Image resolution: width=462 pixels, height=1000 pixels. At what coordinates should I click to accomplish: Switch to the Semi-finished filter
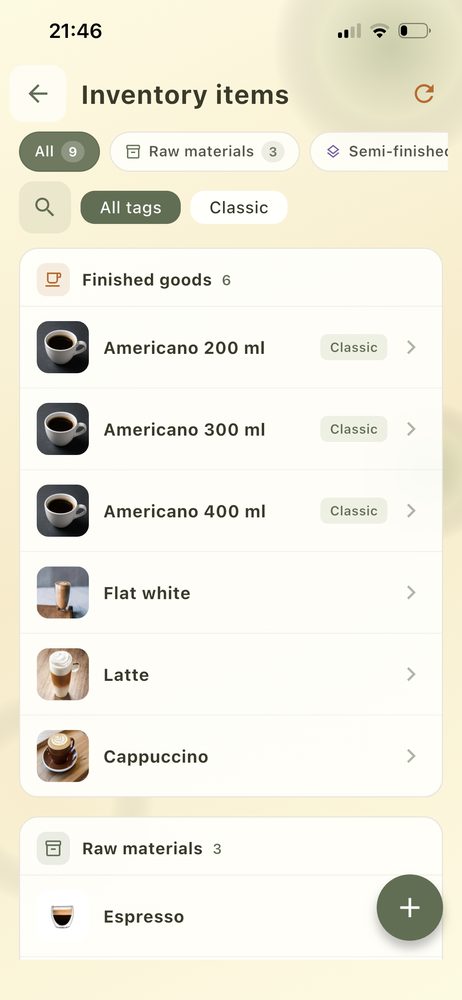(380, 152)
